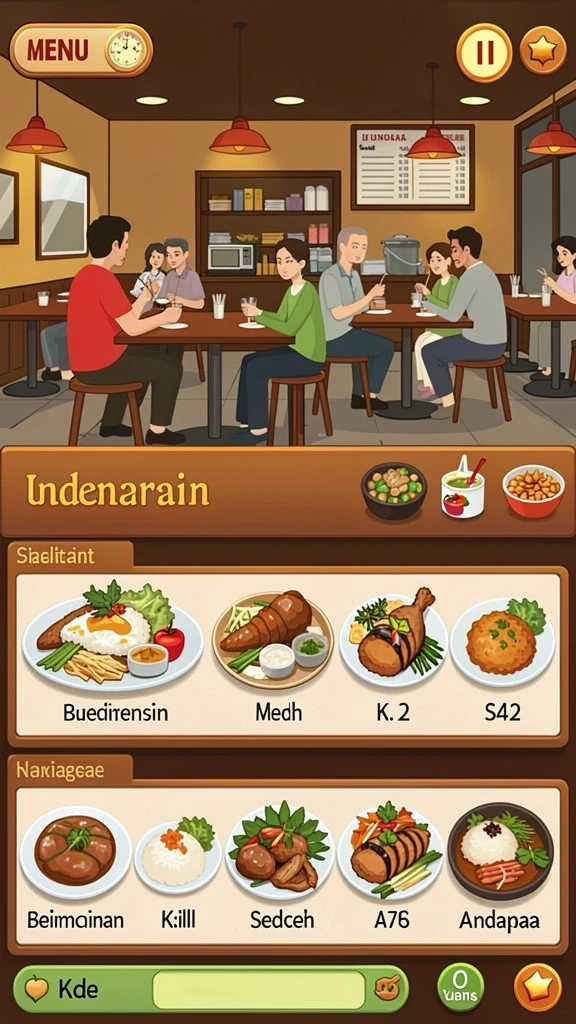
Task: Pause the game
Action: coord(484,52)
